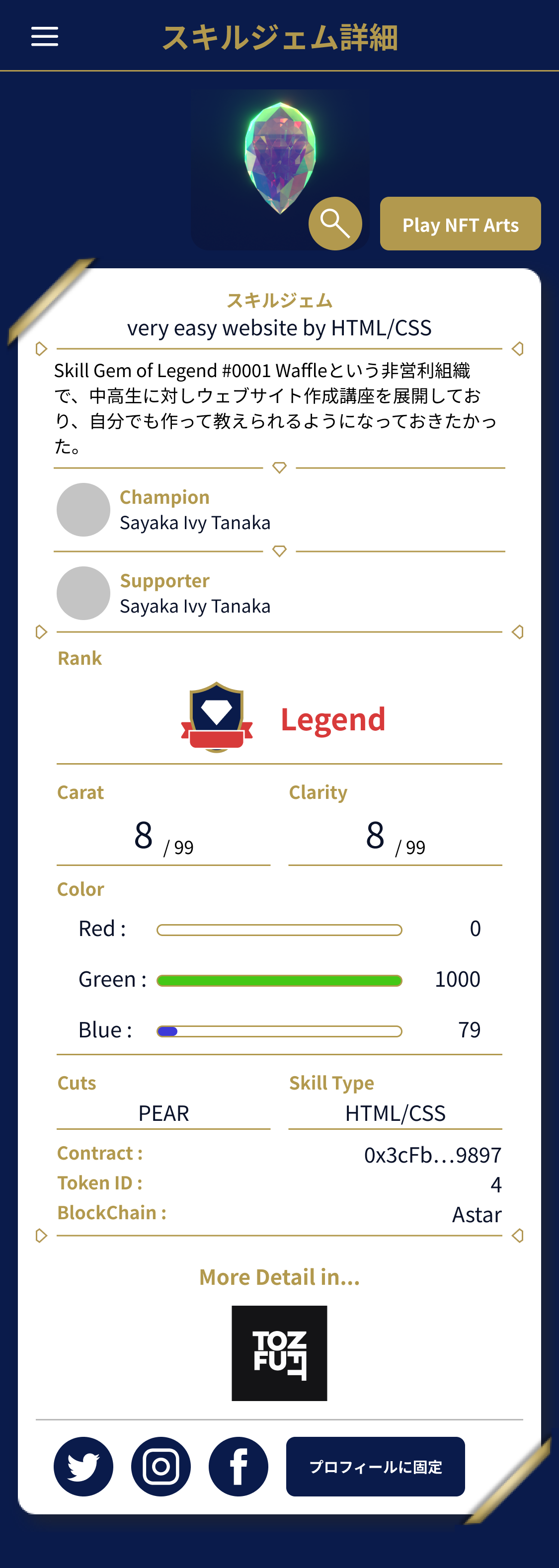Open the hamburger menu

click(x=44, y=37)
